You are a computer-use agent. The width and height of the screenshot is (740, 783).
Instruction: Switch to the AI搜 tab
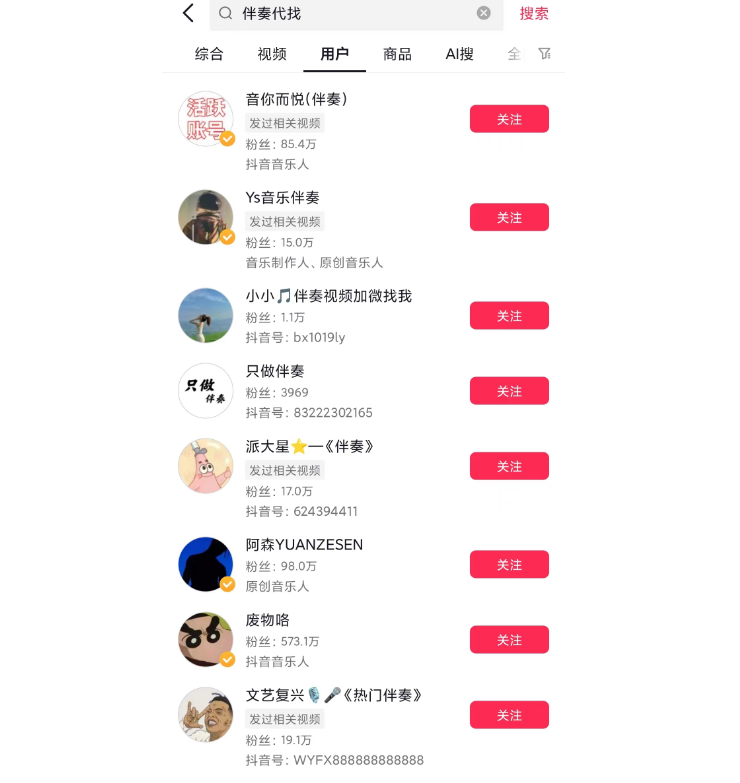[460, 54]
